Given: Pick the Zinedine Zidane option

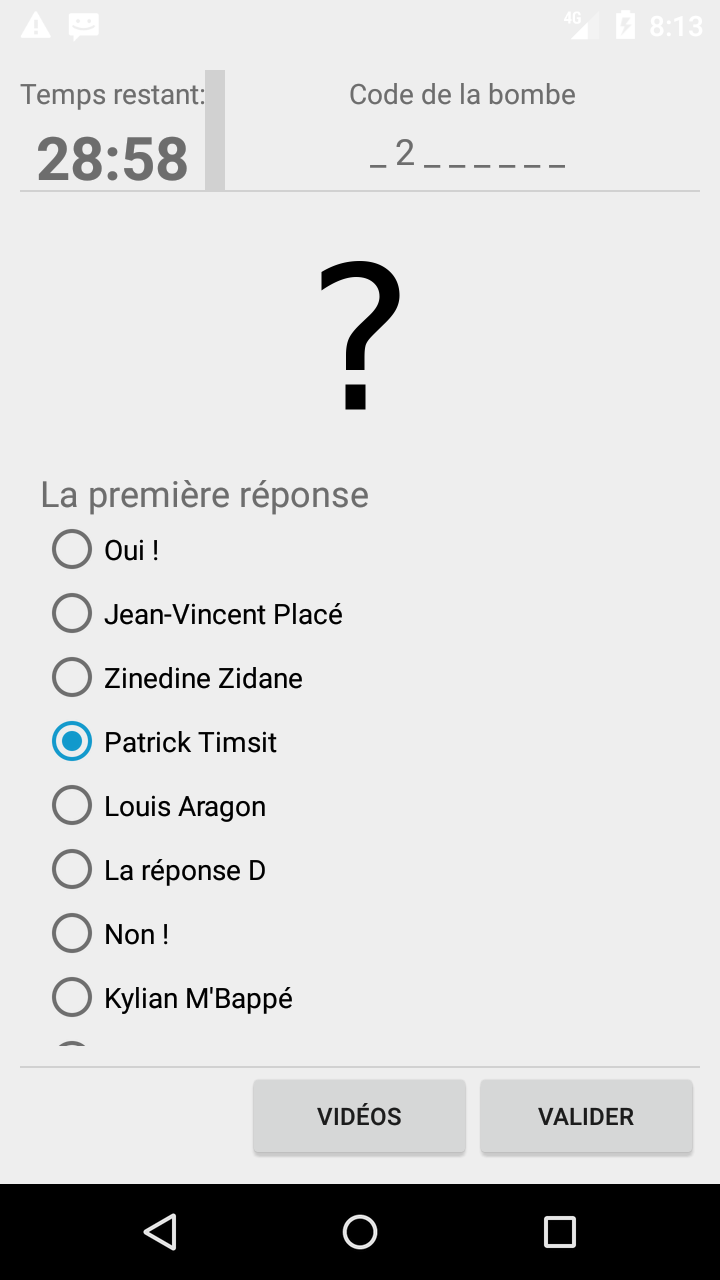Looking at the screenshot, I should 177,678.
